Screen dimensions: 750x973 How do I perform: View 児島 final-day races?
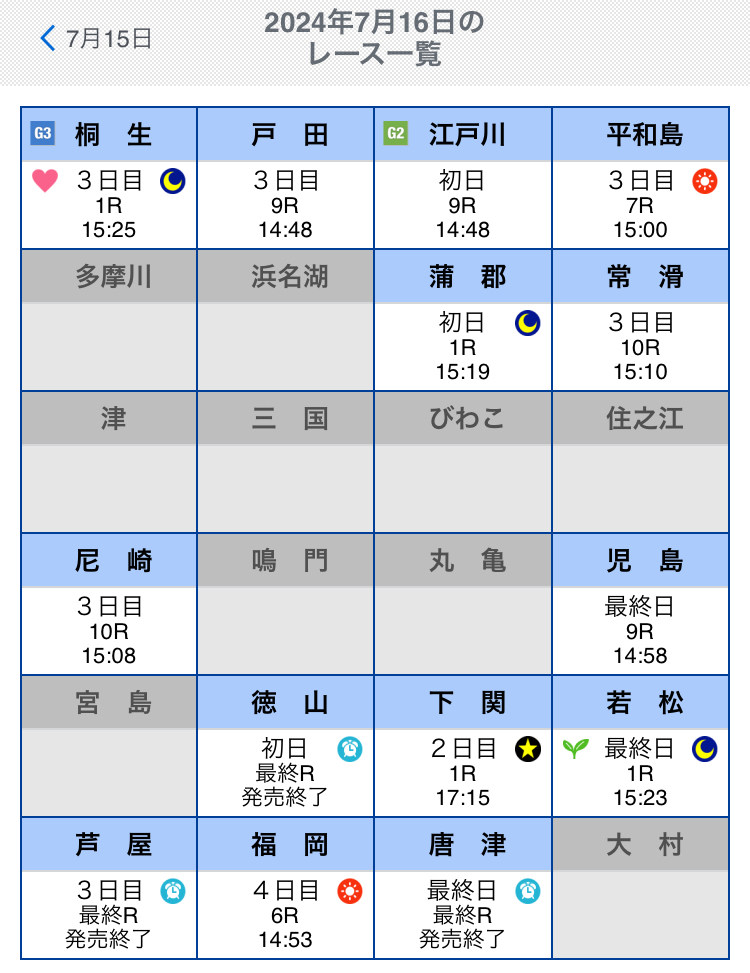(640, 606)
